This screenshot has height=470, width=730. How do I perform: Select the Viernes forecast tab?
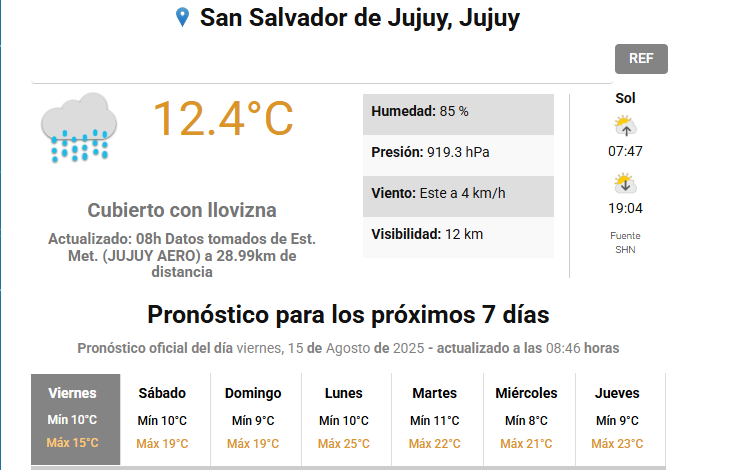(x=75, y=418)
